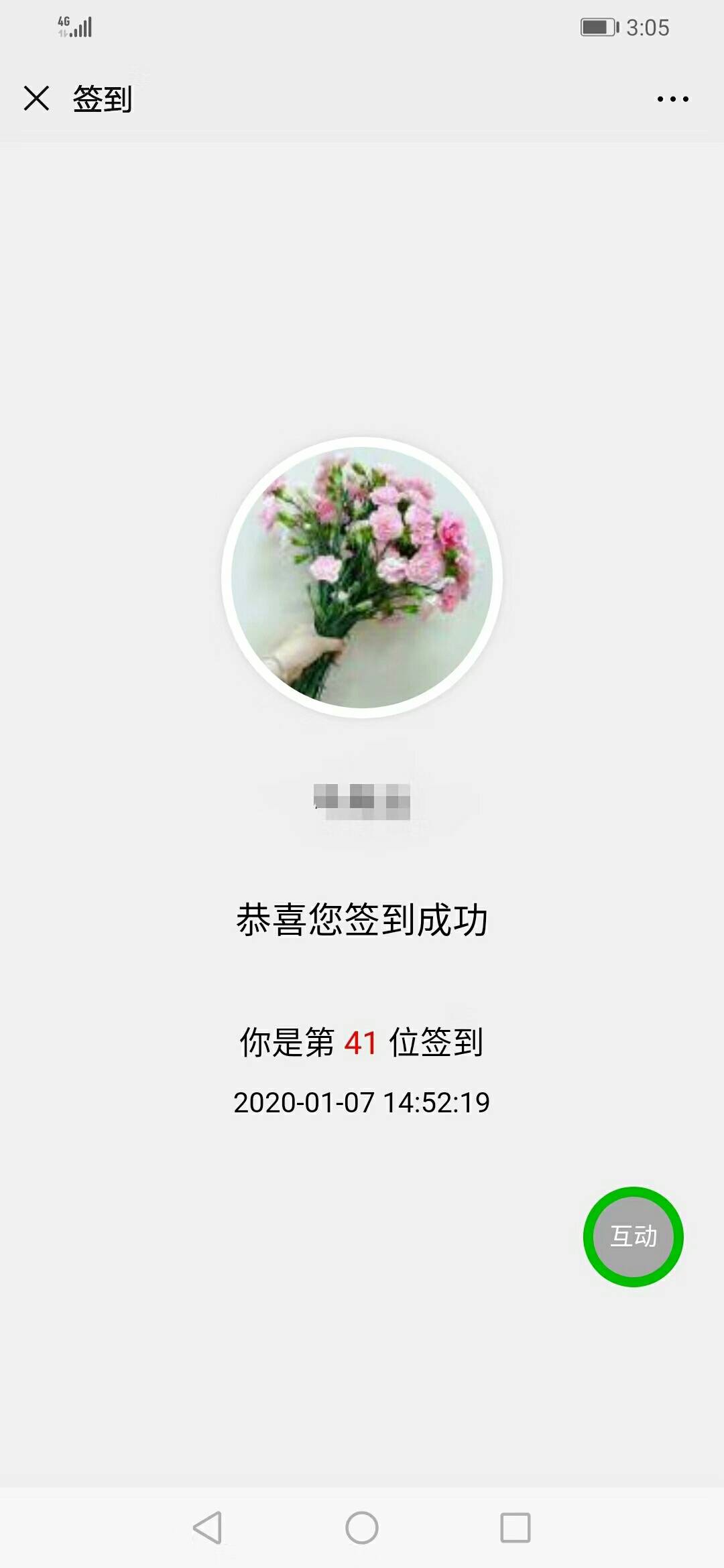The image size is (724, 1568).
Task: Open recent apps with the square button
Action: pyautogui.click(x=516, y=1527)
